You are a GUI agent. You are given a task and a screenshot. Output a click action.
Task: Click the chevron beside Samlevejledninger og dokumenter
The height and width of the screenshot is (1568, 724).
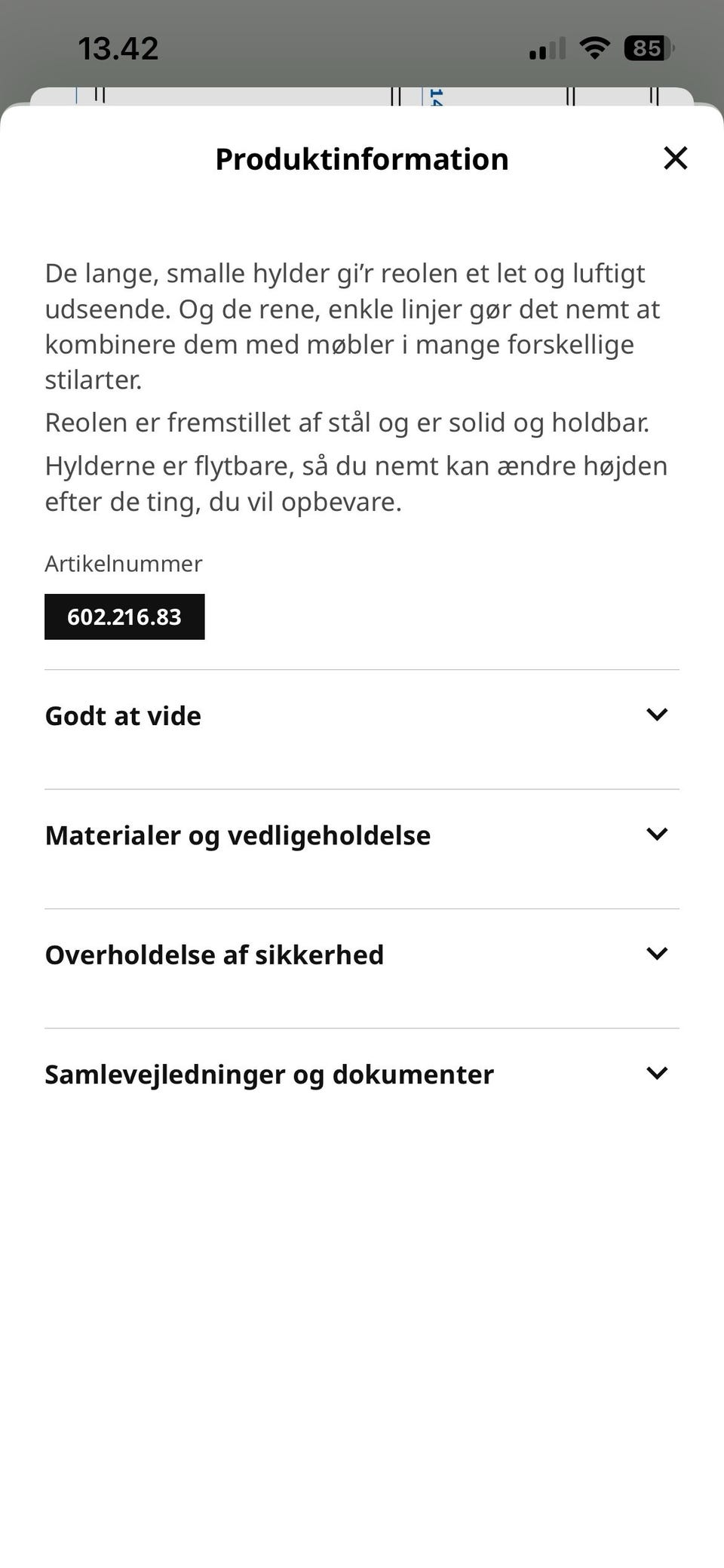coord(657,1073)
